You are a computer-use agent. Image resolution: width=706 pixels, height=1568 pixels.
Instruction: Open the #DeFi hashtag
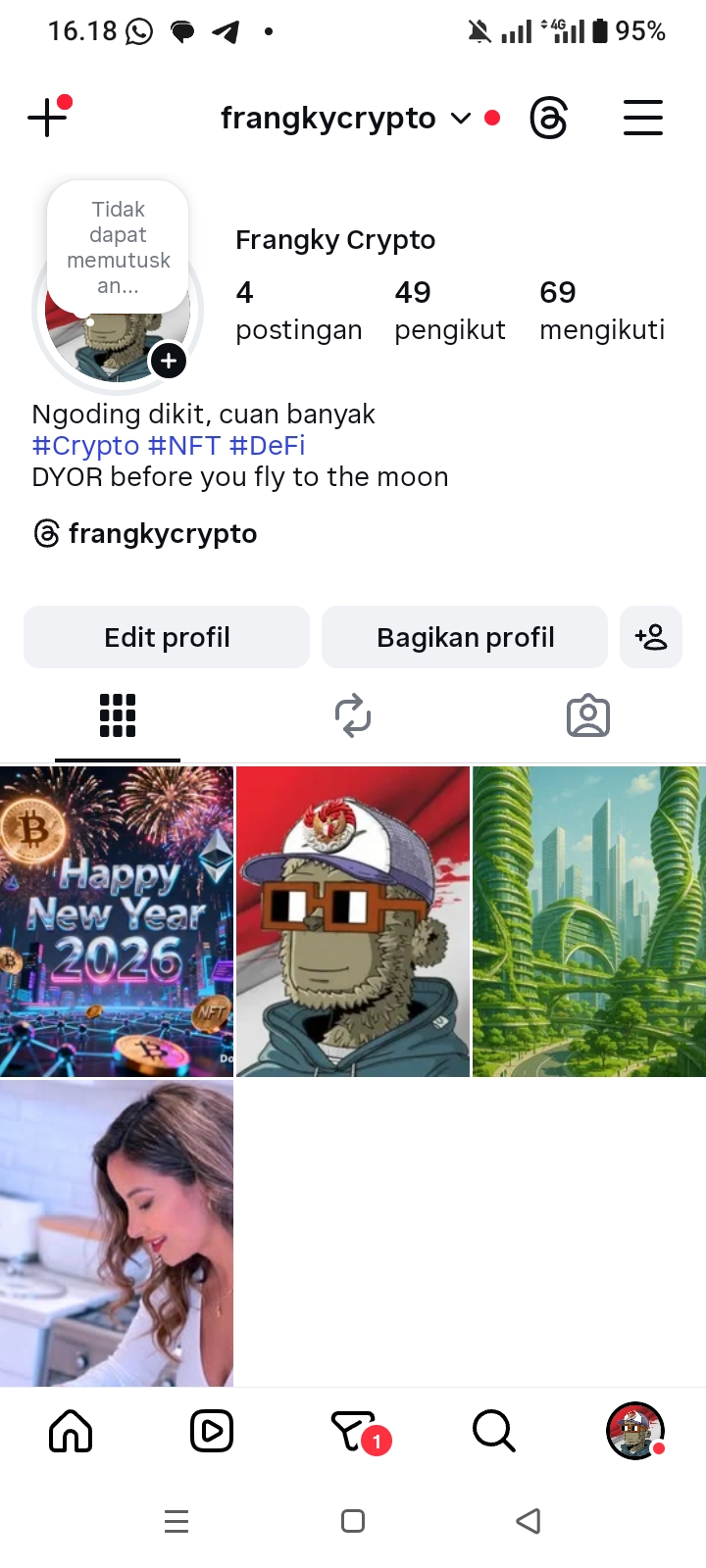[x=267, y=446]
